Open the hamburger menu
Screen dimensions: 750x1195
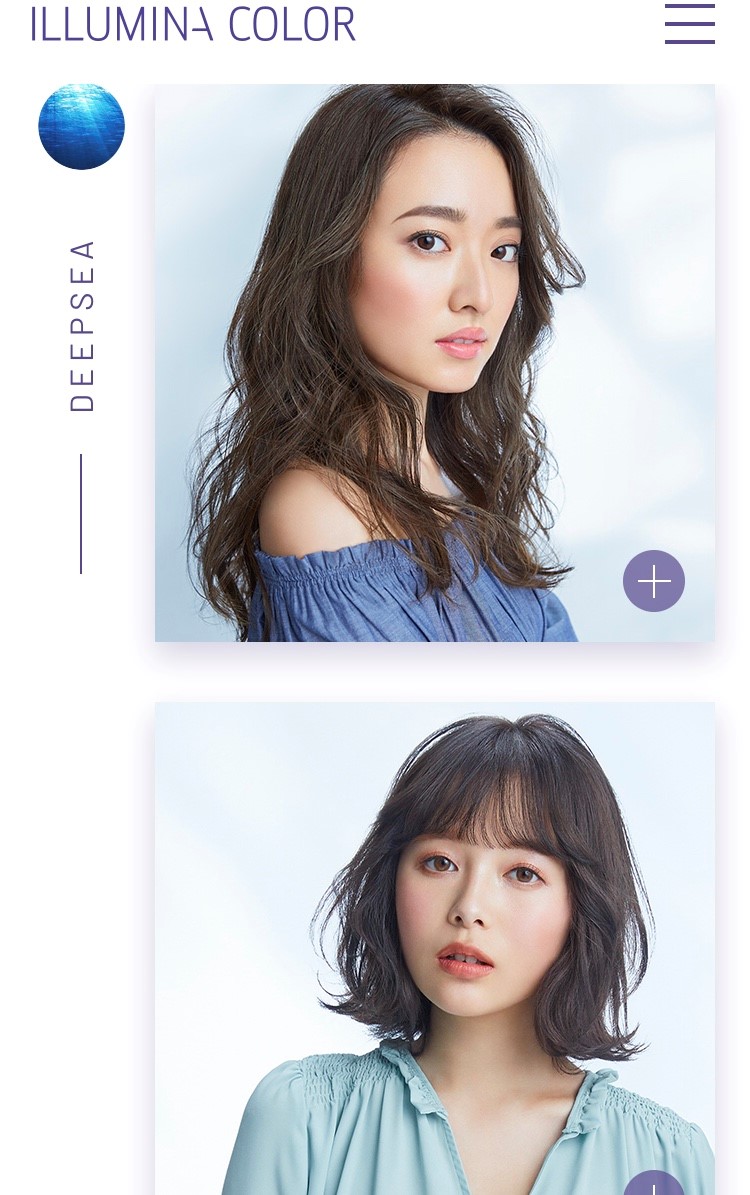[x=689, y=24]
